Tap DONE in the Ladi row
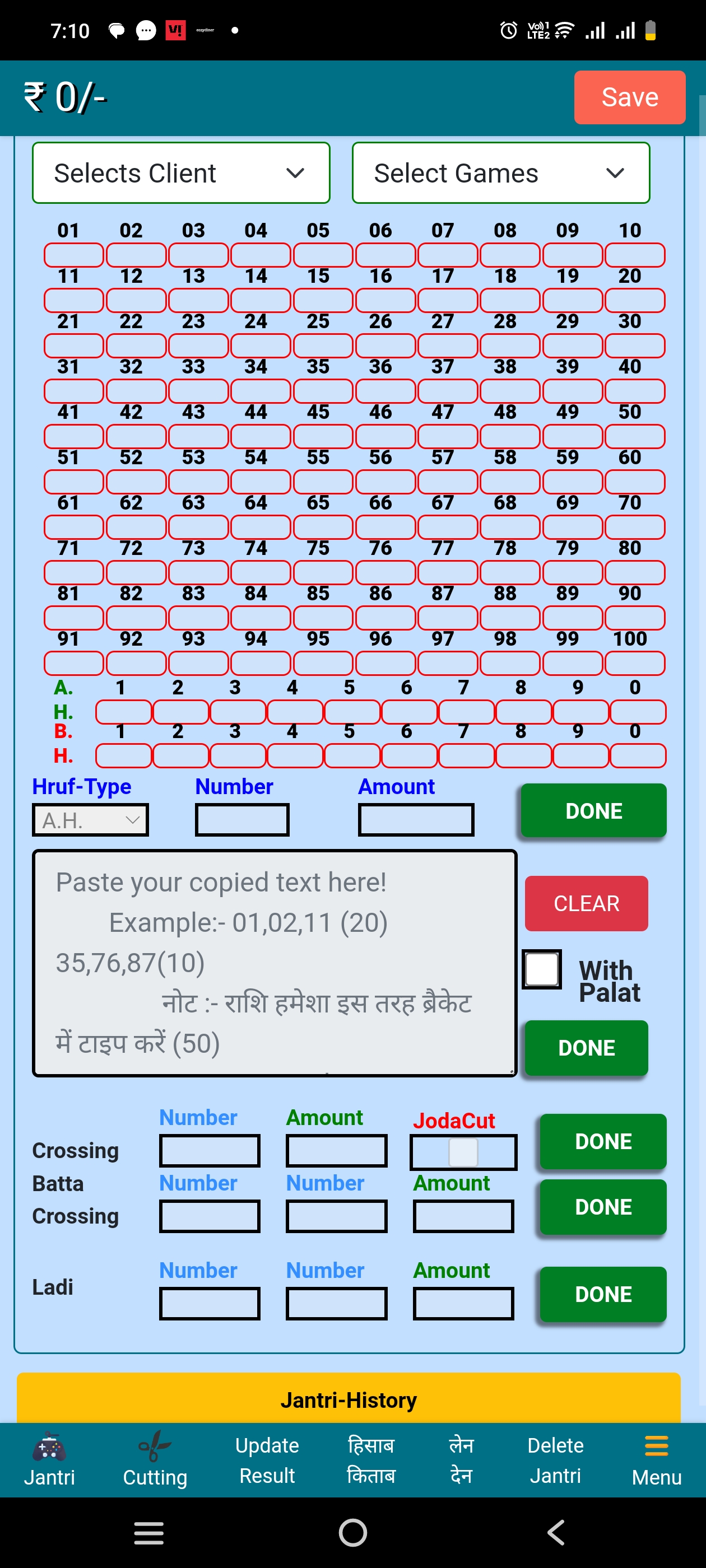The image size is (706, 1568). 602,1294
